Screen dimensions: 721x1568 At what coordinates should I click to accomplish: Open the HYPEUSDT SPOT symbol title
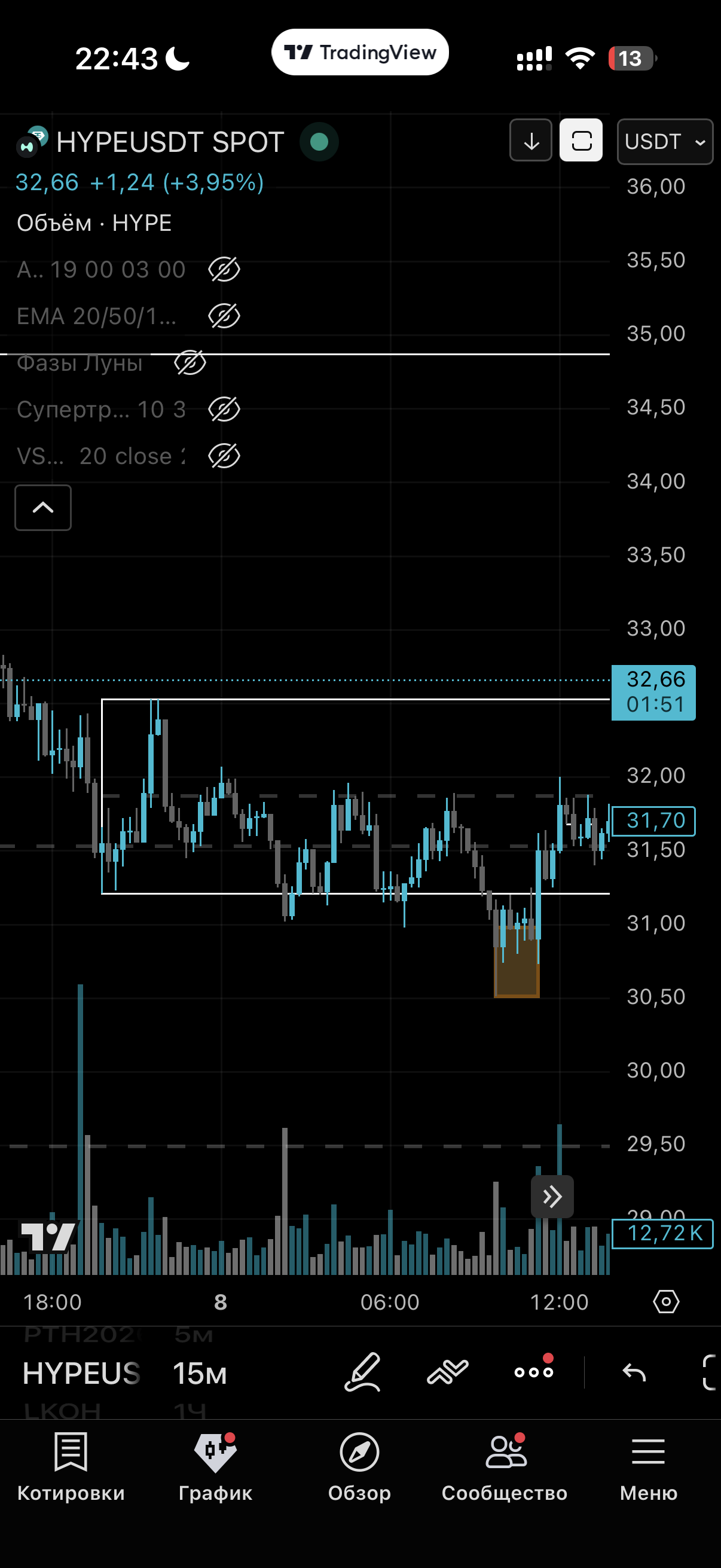(169, 142)
